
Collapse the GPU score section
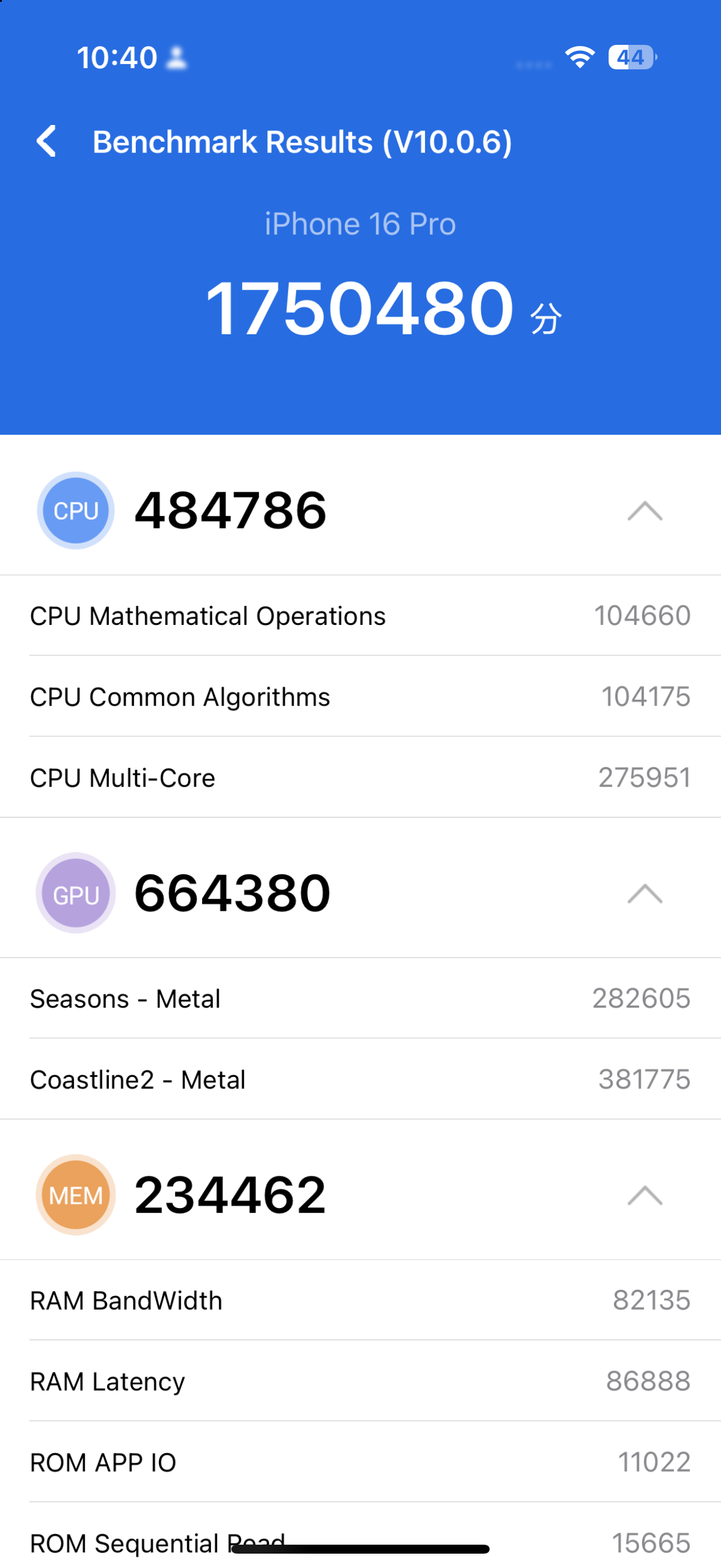(x=644, y=893)
